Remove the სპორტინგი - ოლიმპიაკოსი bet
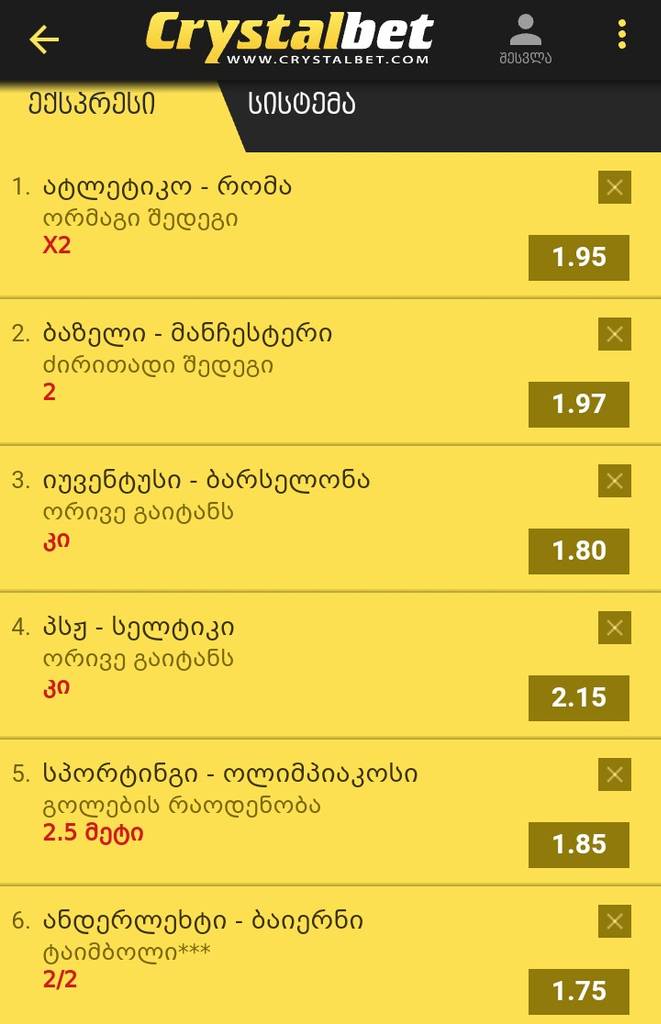Viewport: 661px width, 1024px height. tap(614, 775)
